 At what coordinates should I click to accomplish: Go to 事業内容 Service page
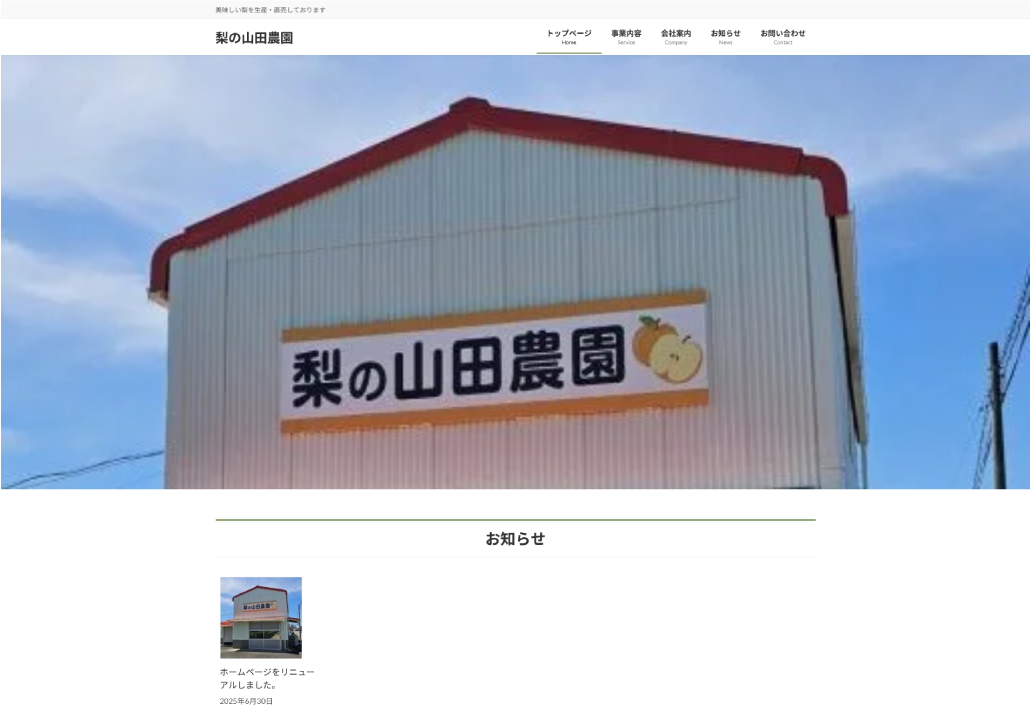click(x=626, y=37)
